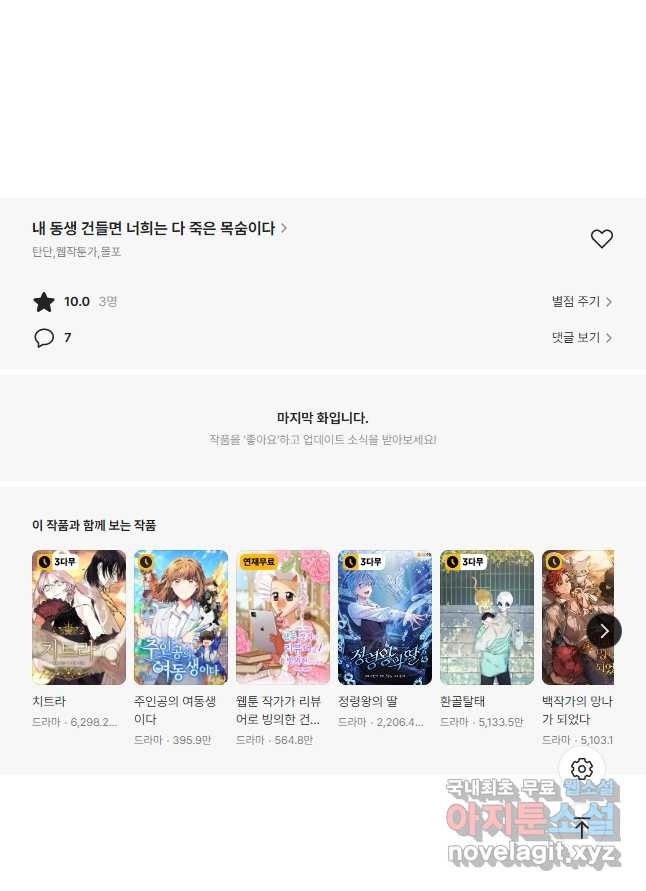Jump back to top with arrow button

(x=582, y=827)
